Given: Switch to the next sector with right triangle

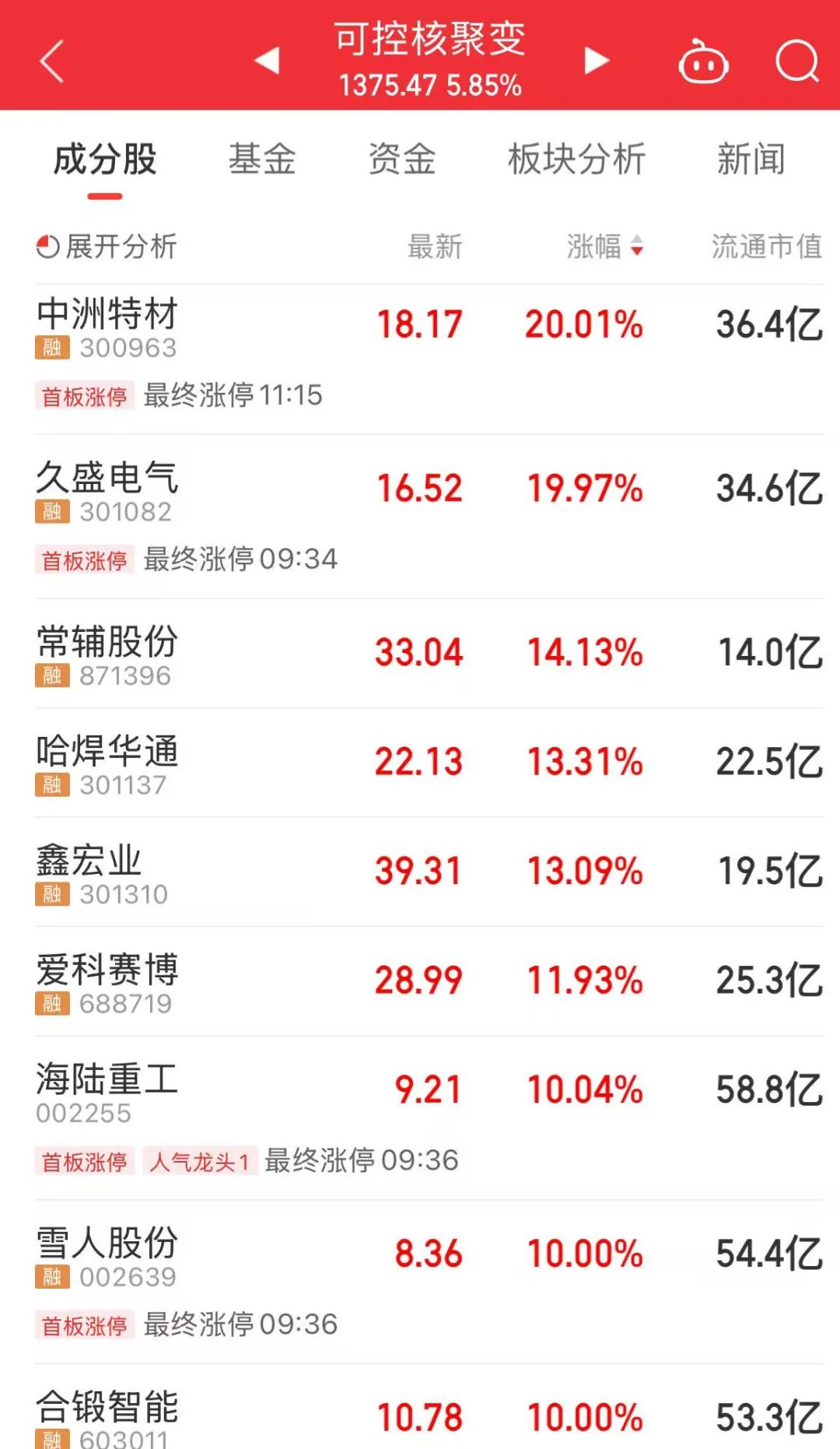Looking at the screenshot, I should 597,60.
